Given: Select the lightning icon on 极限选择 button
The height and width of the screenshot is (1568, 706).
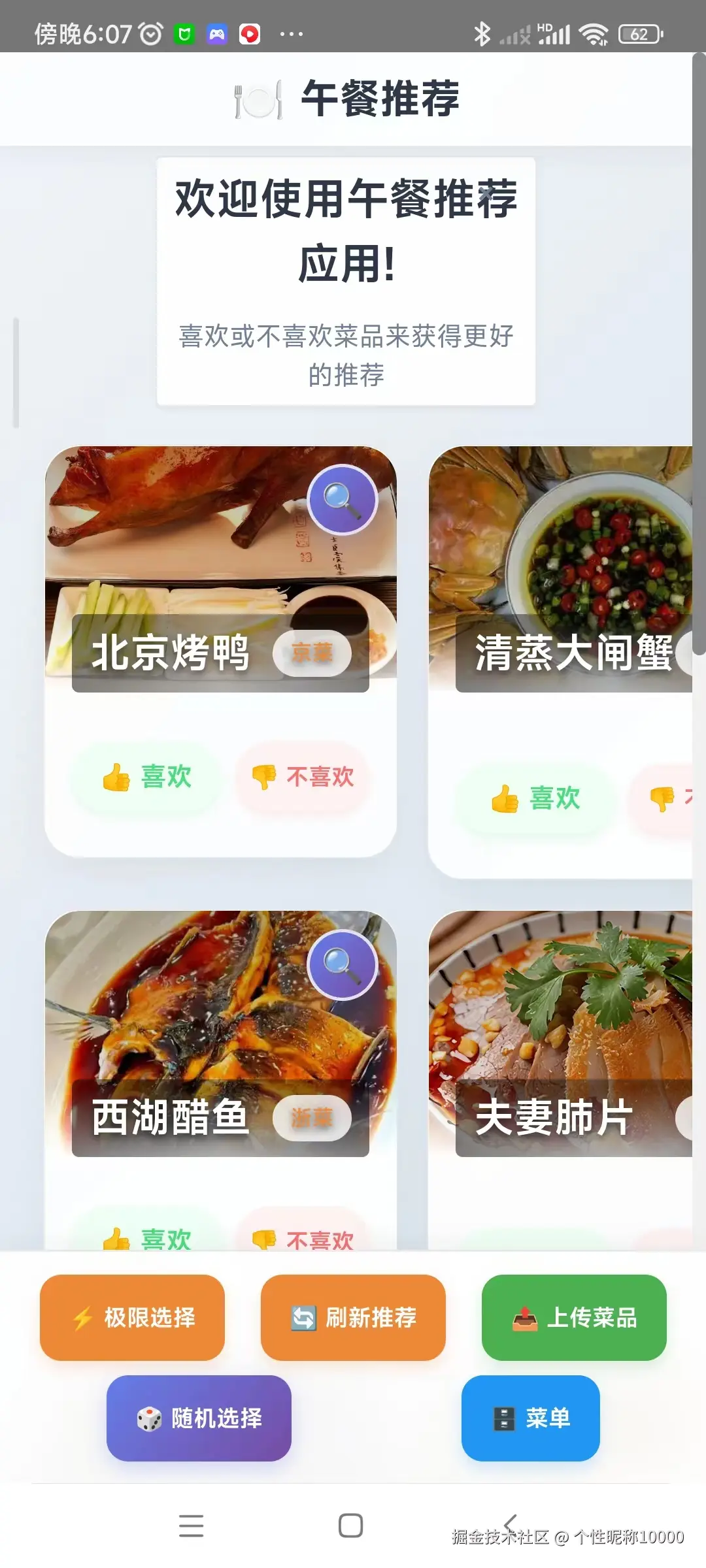Looking at the screenshot, I should (x=82, y=1318).
